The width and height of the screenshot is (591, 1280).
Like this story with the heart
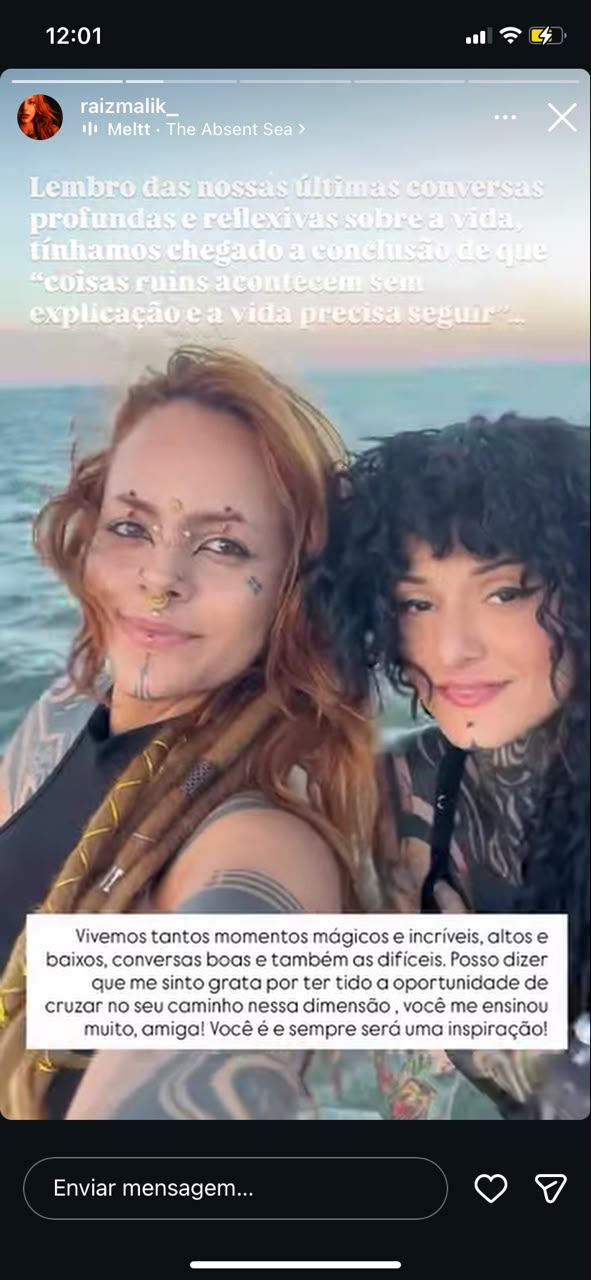(490, 1188)
